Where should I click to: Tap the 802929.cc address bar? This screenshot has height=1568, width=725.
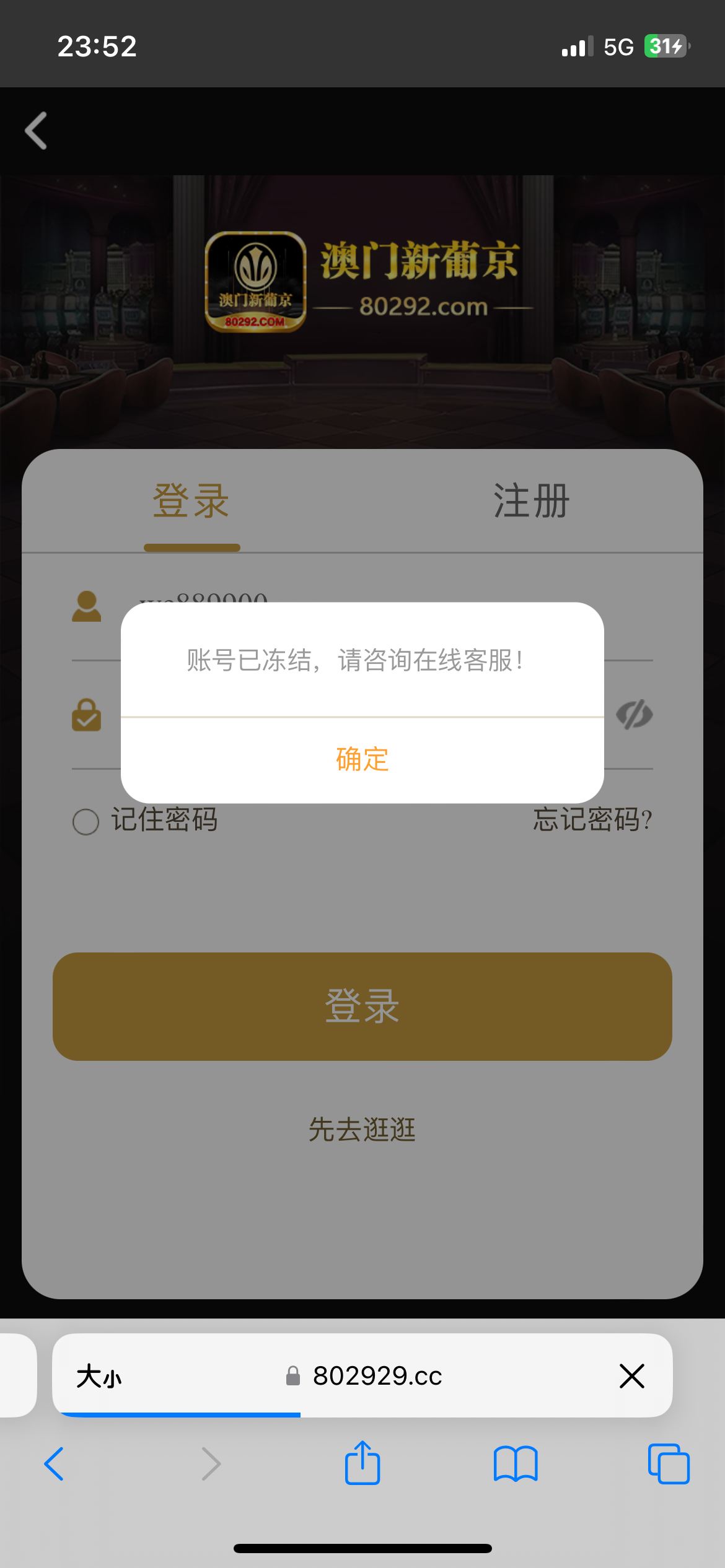coord(379,1377)
